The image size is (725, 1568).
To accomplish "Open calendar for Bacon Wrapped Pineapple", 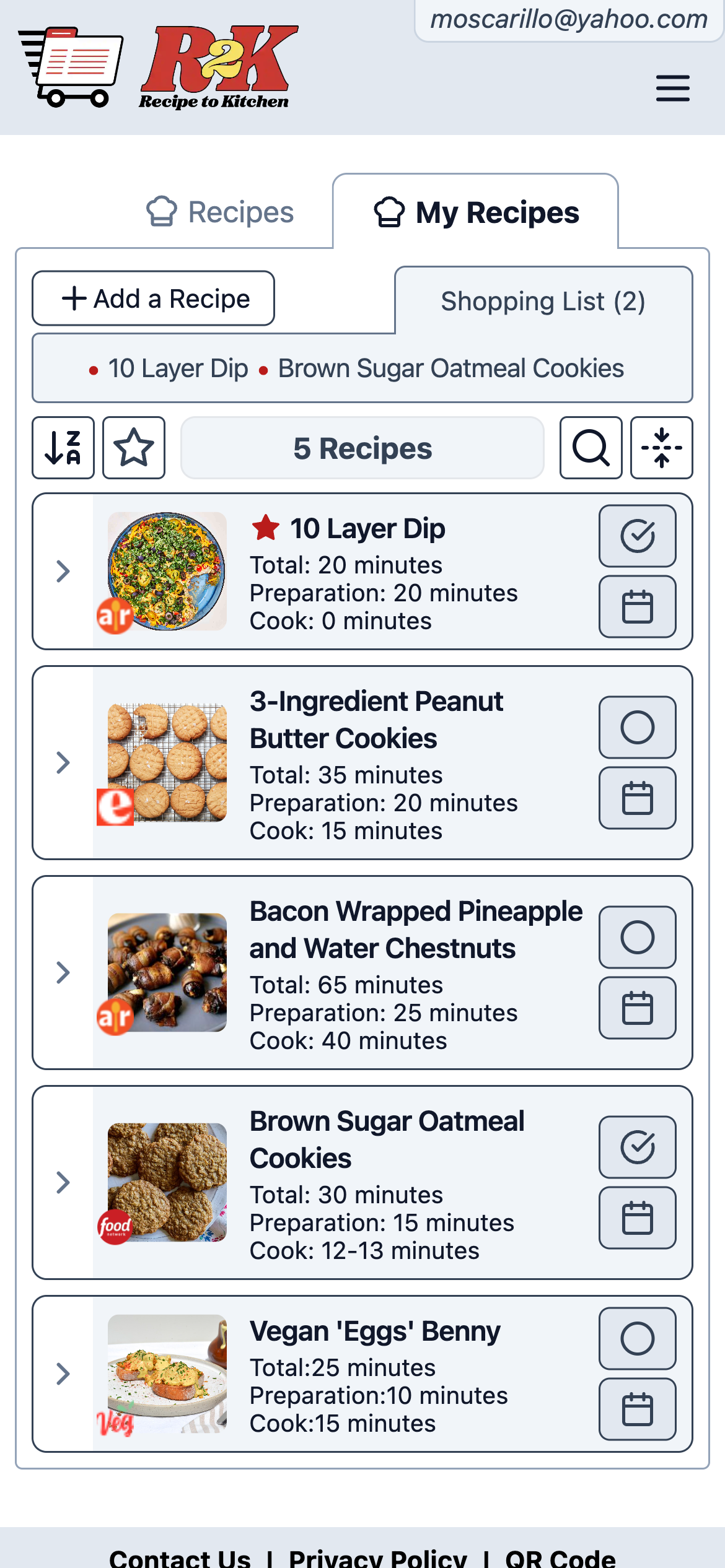I will pos(637,1008).
